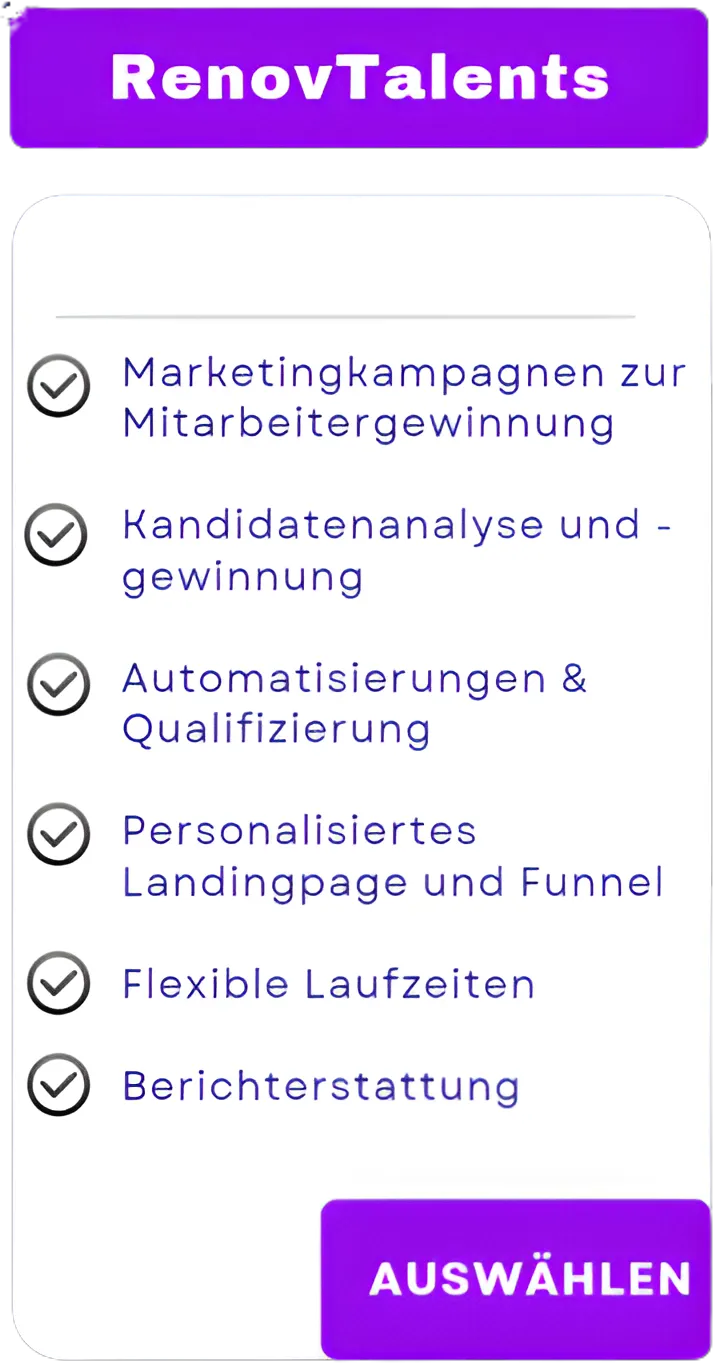
Task: Select the RenovTalents package with Auswählen
Action: point(516,1279)
